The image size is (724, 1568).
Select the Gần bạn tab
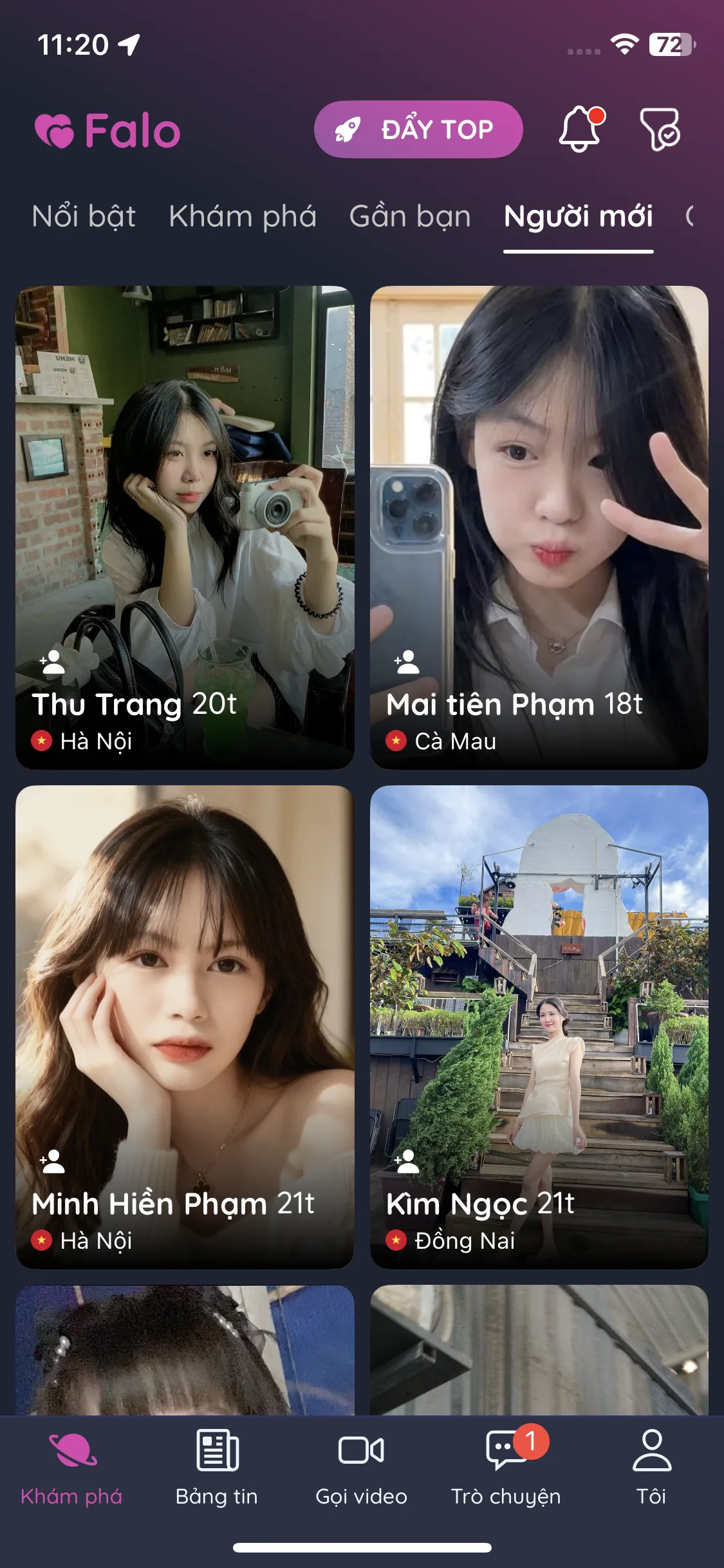(x=410, y=216)
